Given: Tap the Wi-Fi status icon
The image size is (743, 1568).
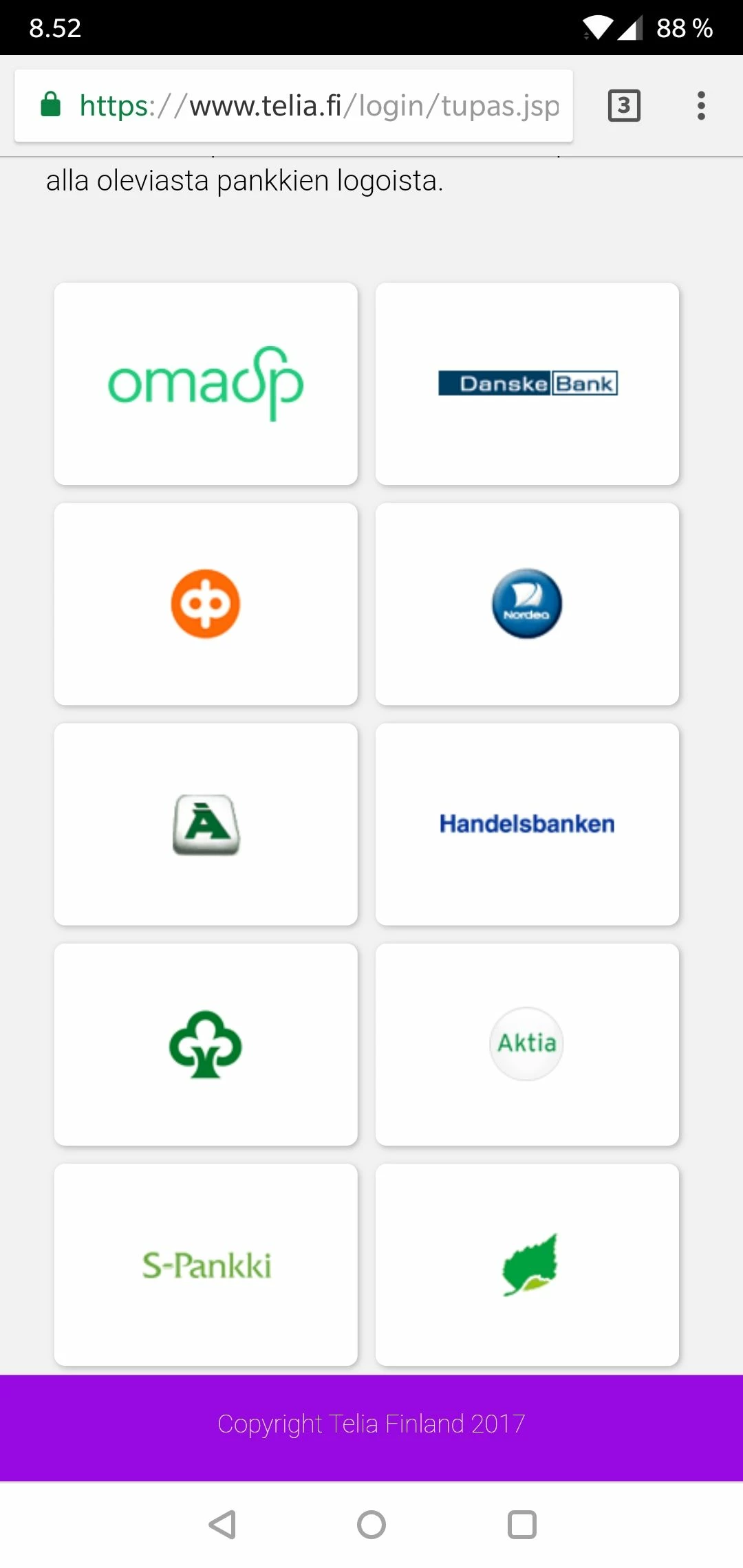Looking at the screenshot, I should (x=598, y=28).
